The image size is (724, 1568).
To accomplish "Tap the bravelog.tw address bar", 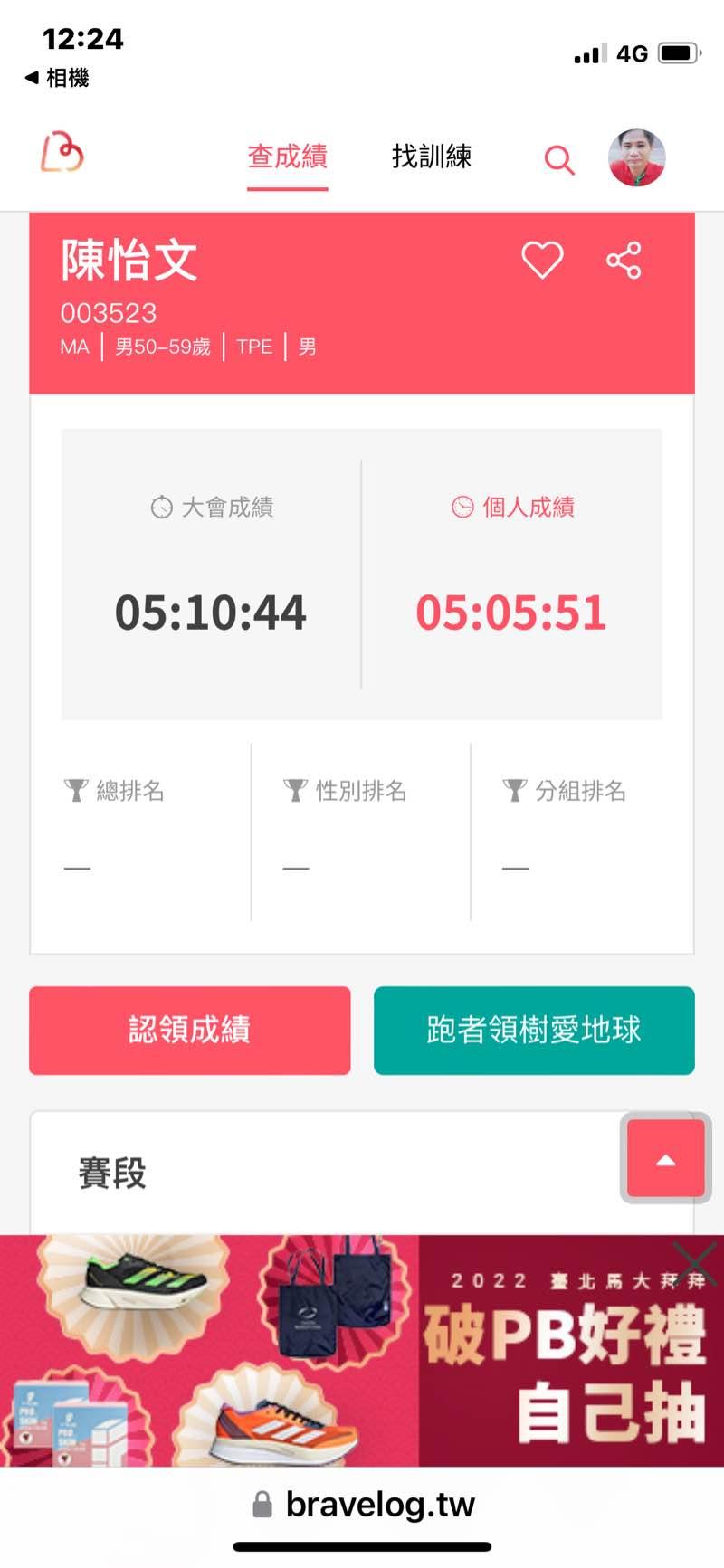I will [364, 1504].
